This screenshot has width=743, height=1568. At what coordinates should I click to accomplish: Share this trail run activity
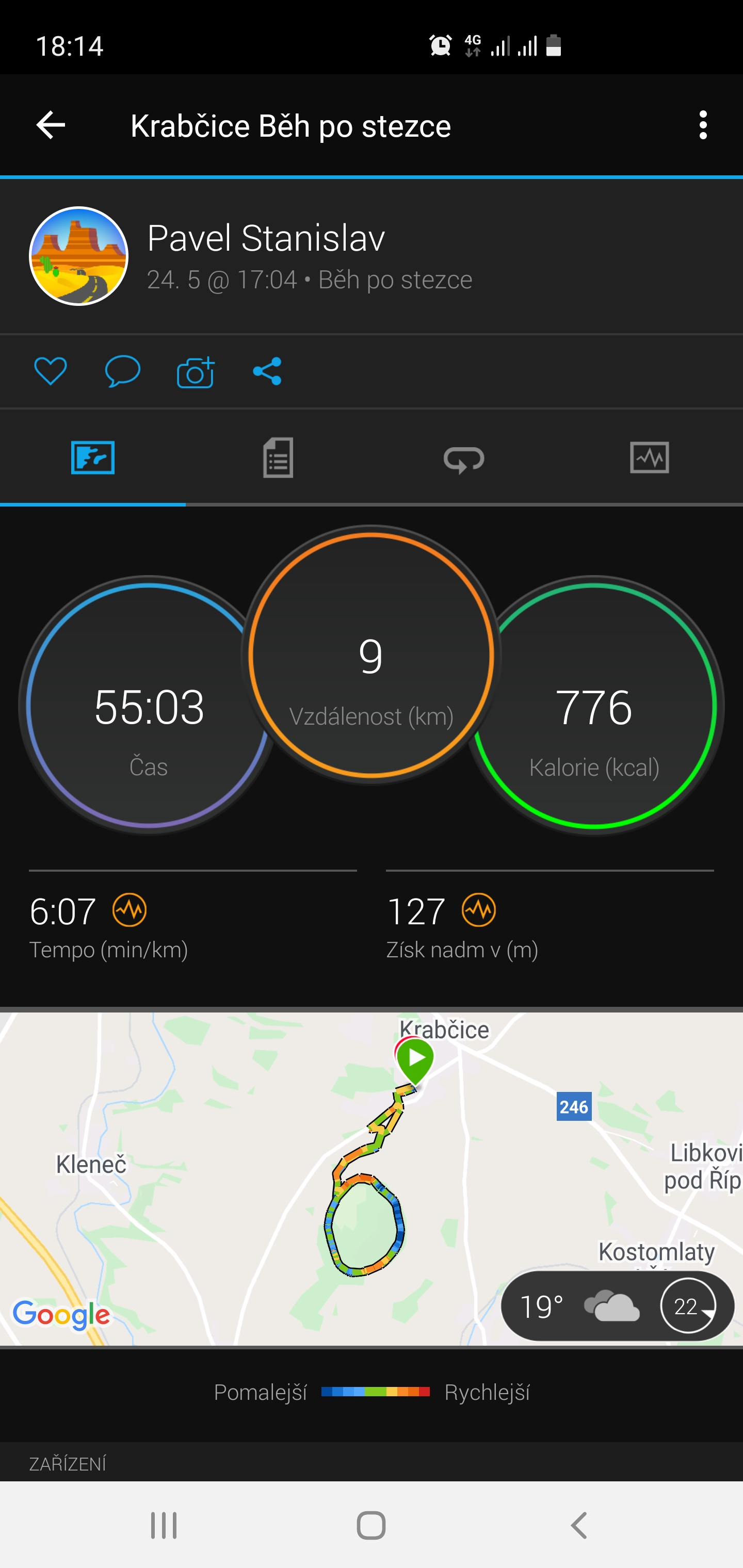267,371
